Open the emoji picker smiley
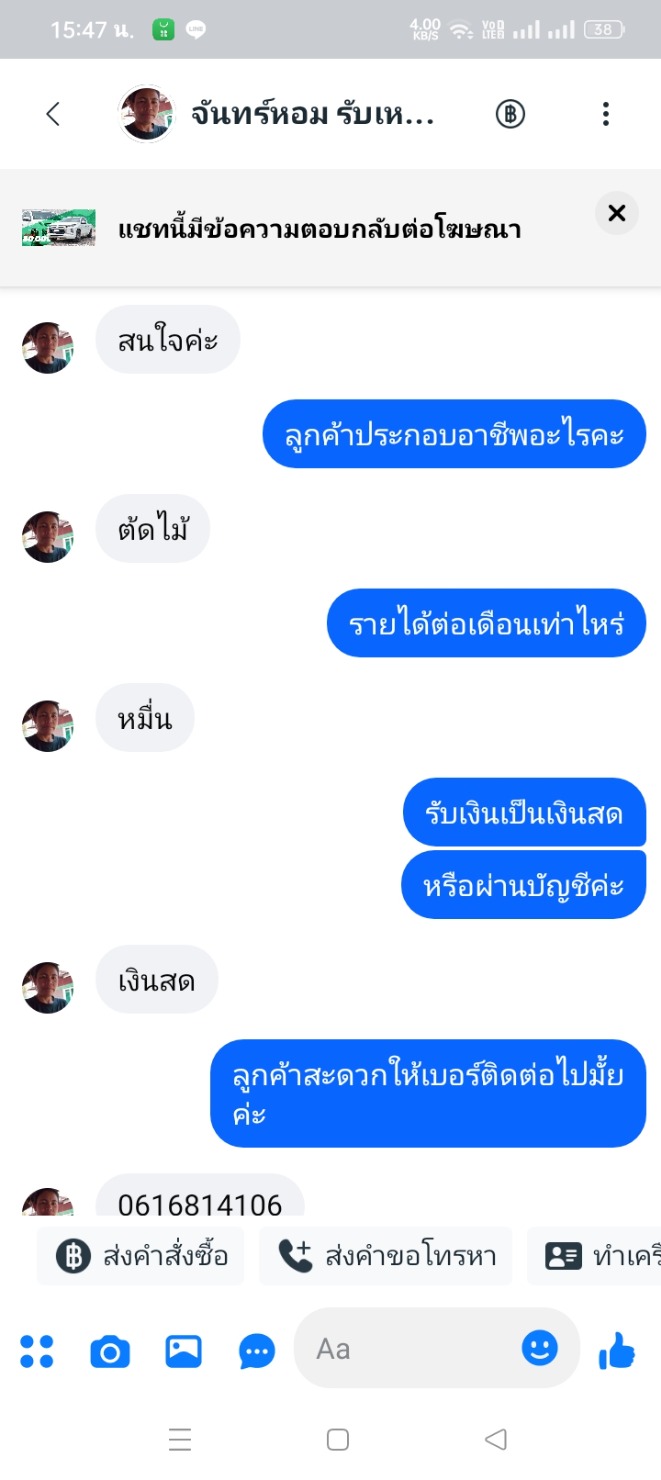Screen dimensions: 661x1480 tap(540, 1348)
